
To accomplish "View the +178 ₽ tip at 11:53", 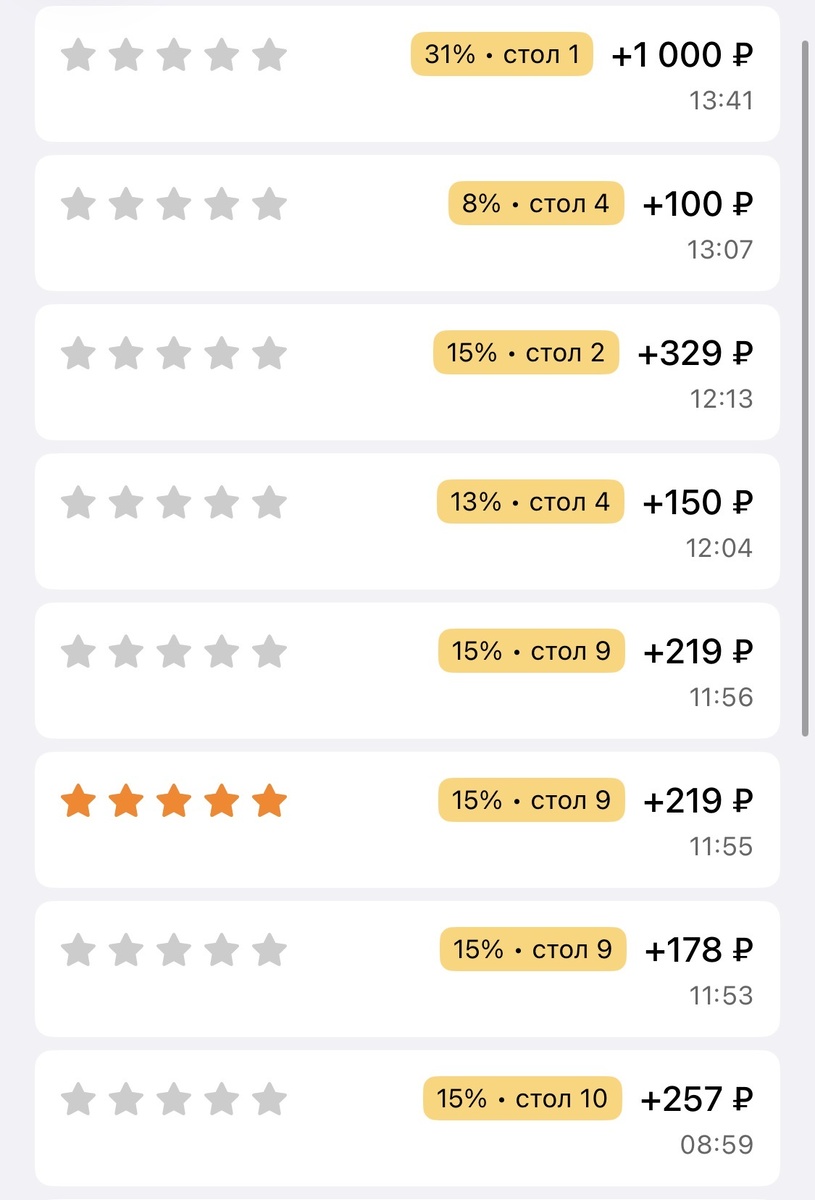I will (407, 967).
